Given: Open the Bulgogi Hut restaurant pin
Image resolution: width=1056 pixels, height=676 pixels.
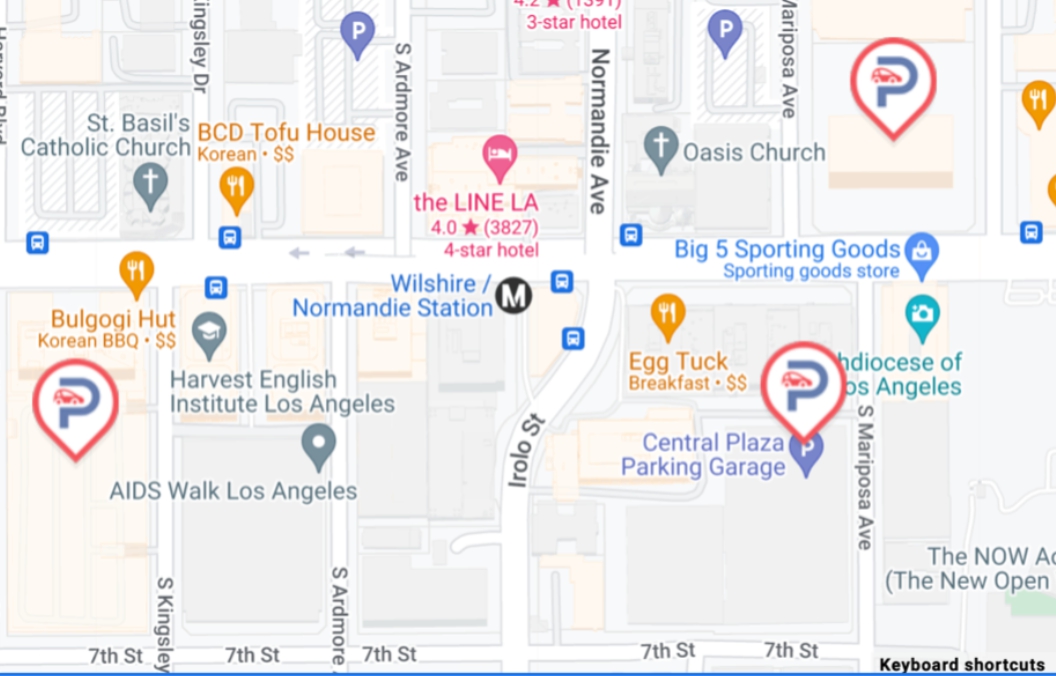Looking at the screenshot, I should click(x=137, y=273).
